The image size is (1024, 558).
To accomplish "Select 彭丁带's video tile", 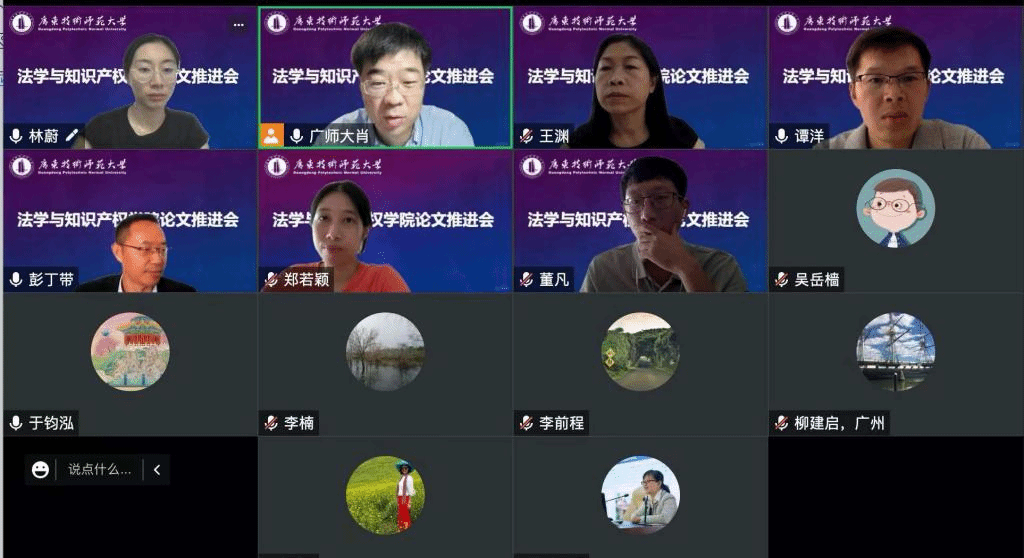I will tap(130, 222).
